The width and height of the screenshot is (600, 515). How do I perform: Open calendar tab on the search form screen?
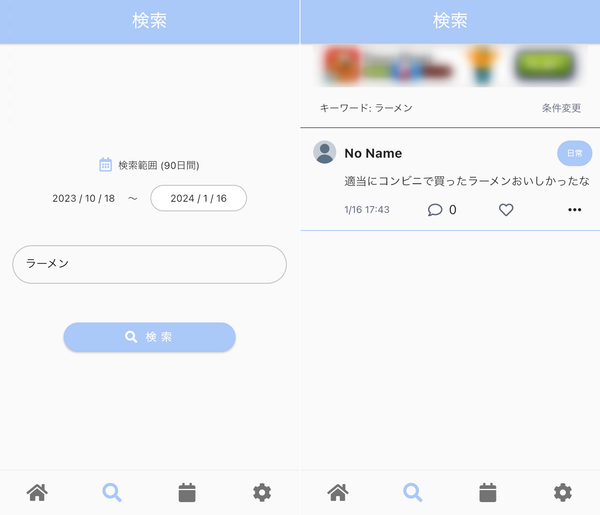[x=187, y=492]
